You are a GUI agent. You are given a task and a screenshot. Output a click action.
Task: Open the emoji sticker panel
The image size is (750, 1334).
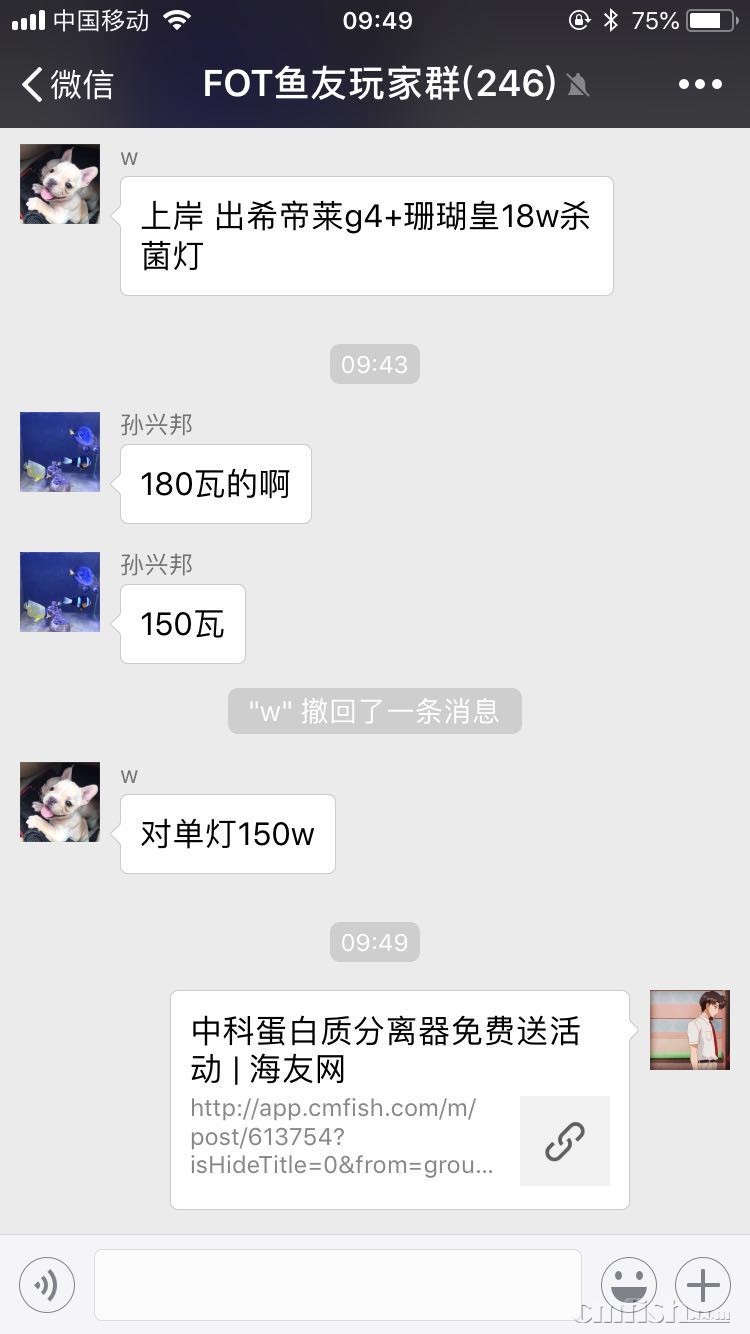pyautogui.click(x=628, y=1284)
